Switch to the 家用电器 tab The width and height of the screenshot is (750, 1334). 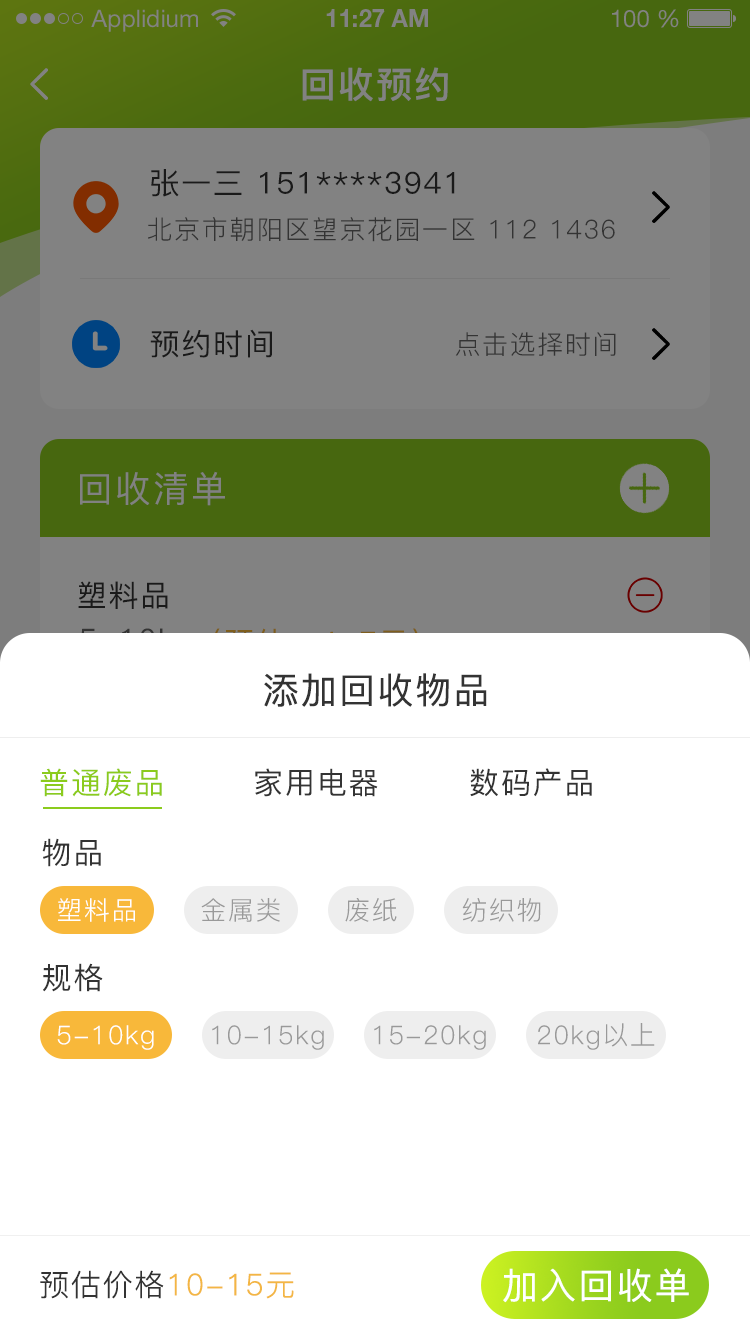[x=316, y=784]
